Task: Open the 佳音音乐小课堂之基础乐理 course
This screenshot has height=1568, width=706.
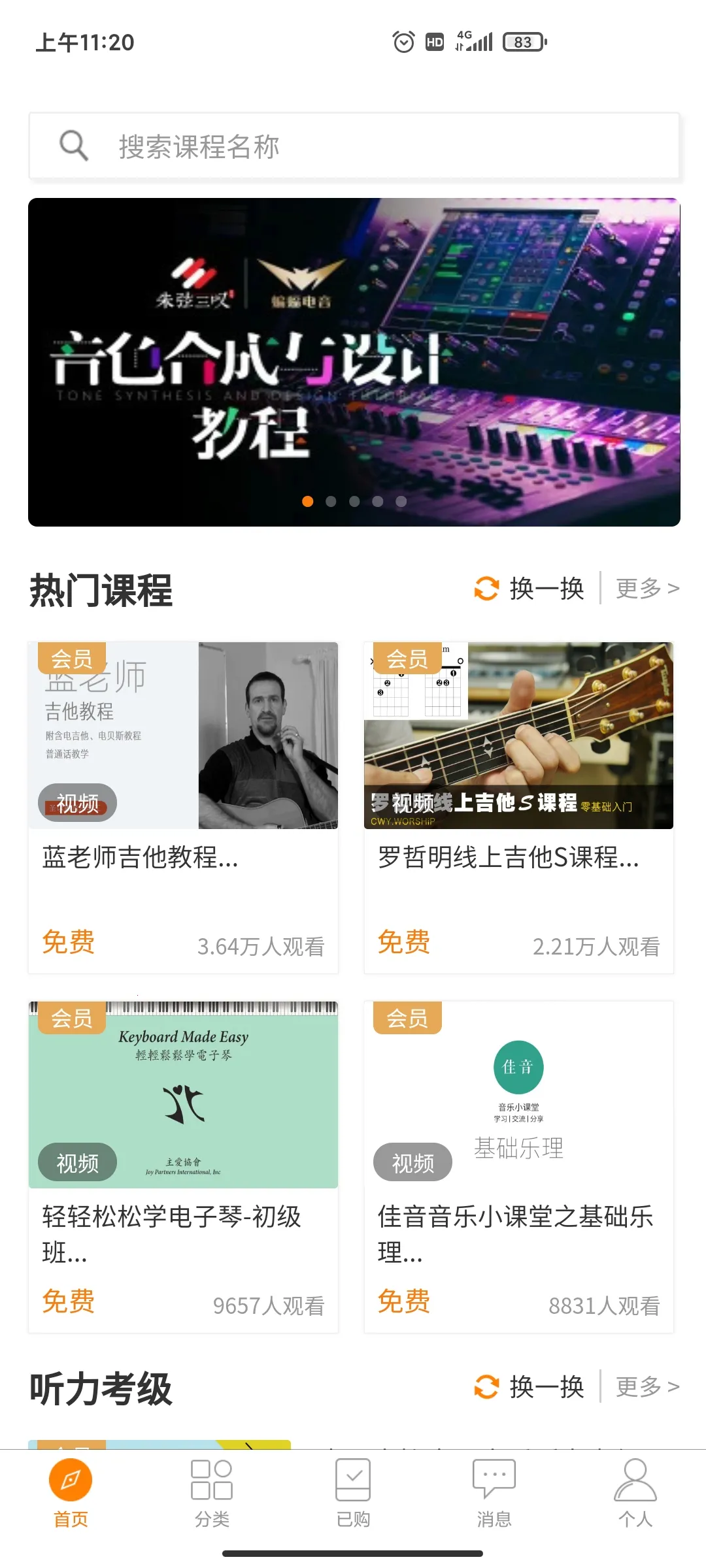Action: point(518,1166)
